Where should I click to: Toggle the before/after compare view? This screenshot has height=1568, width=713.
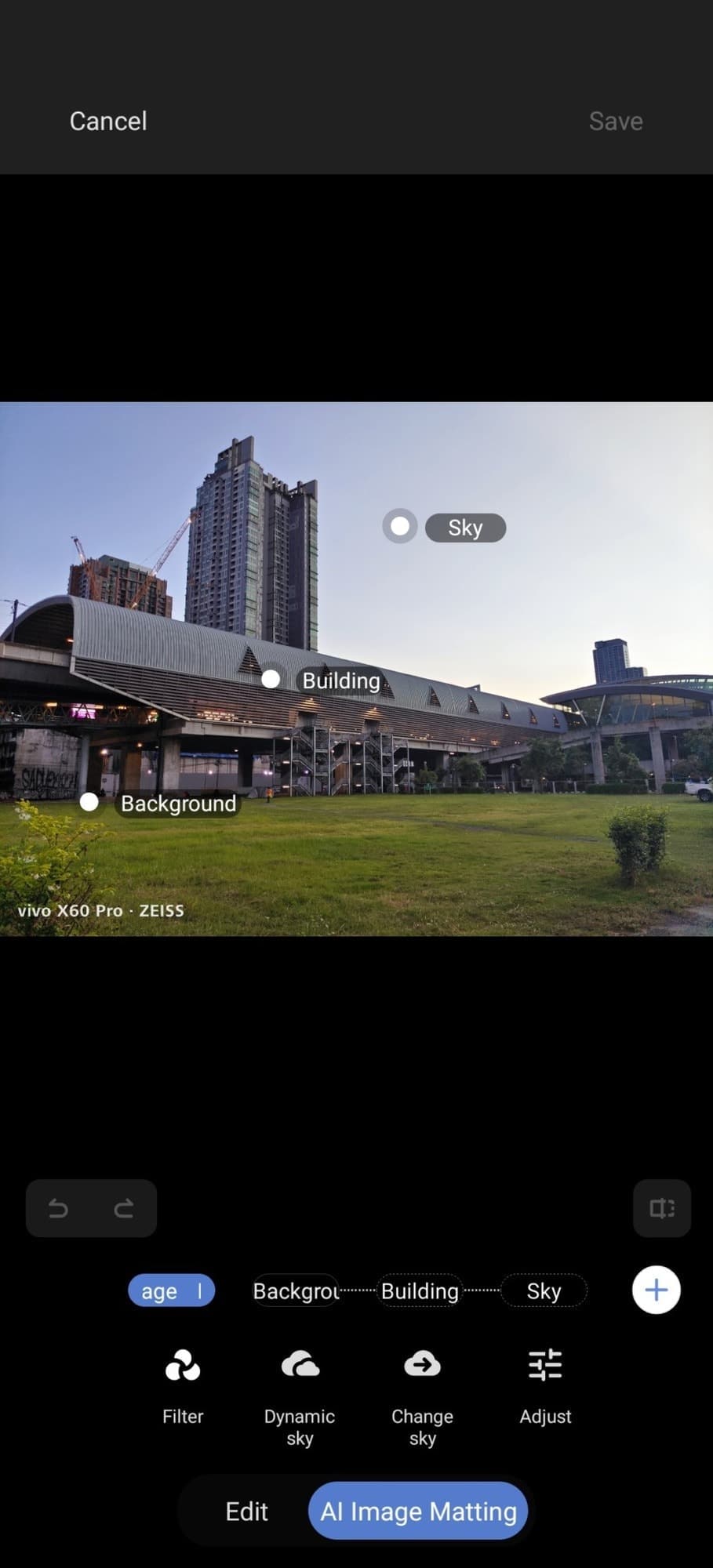click(x=662, y=1208)
